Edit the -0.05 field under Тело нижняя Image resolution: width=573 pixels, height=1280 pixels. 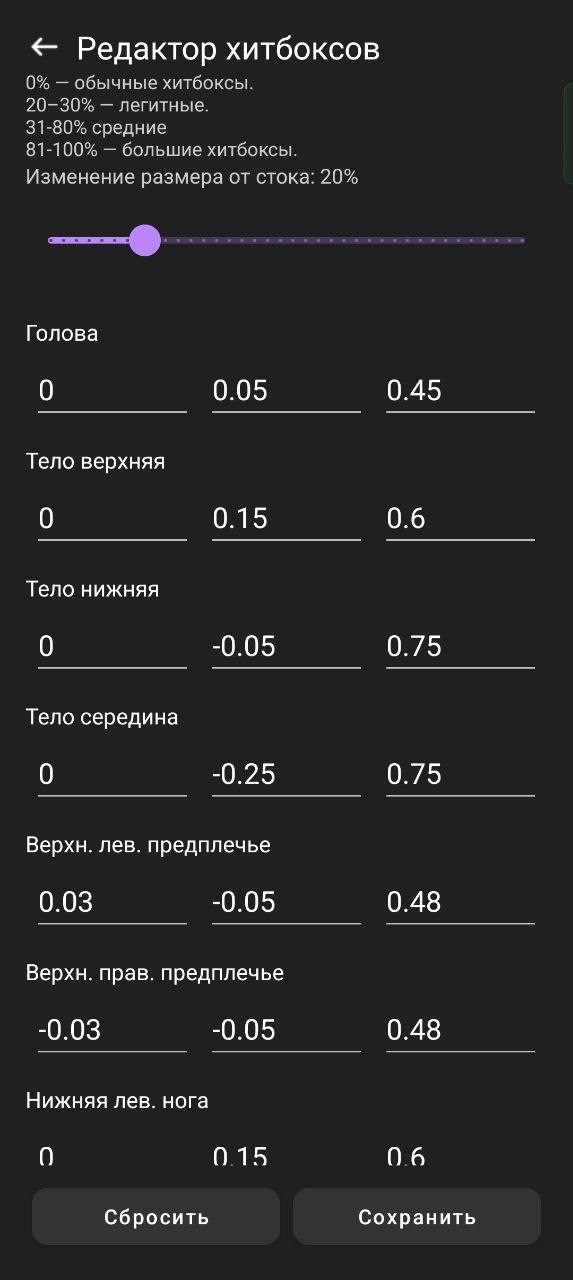tap(286, 647)
